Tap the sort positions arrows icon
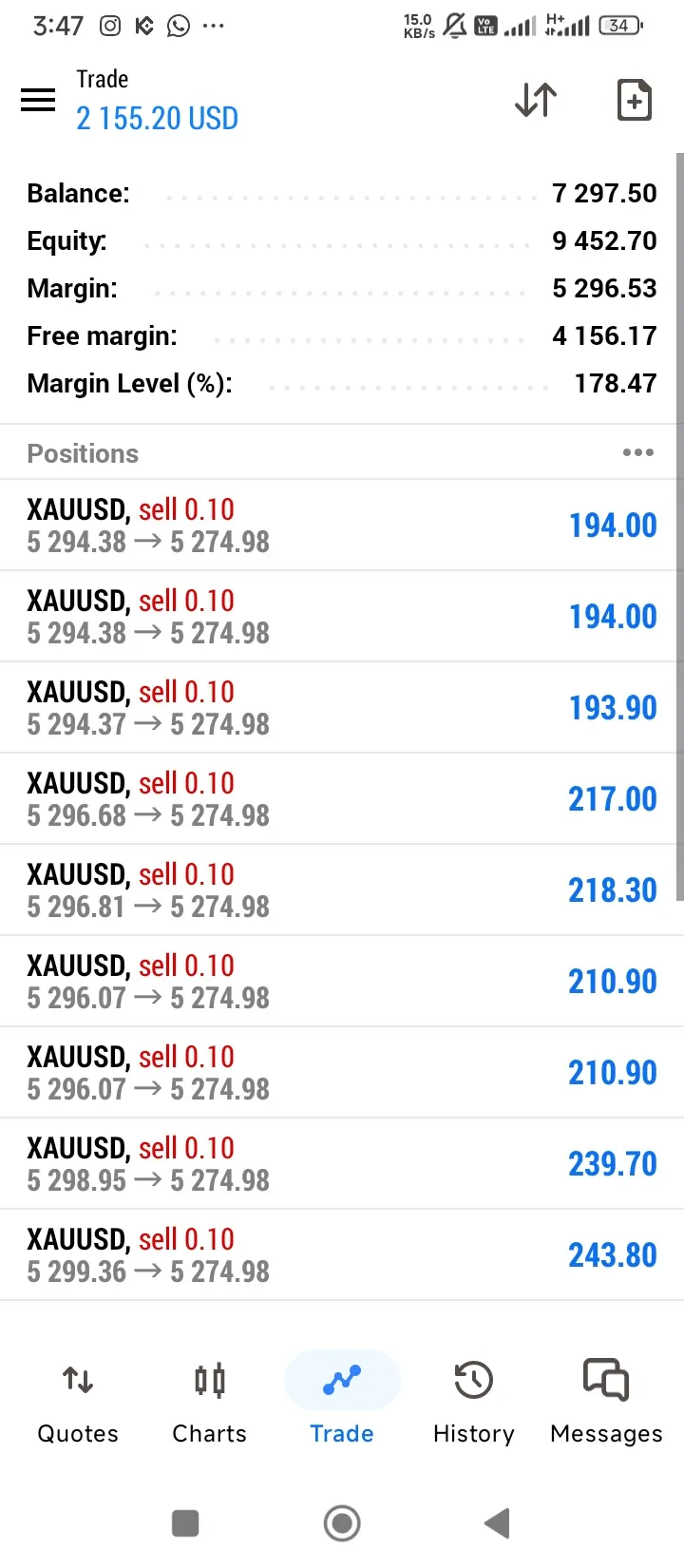This screenshot has height=1568, width=684. [536, 100]
